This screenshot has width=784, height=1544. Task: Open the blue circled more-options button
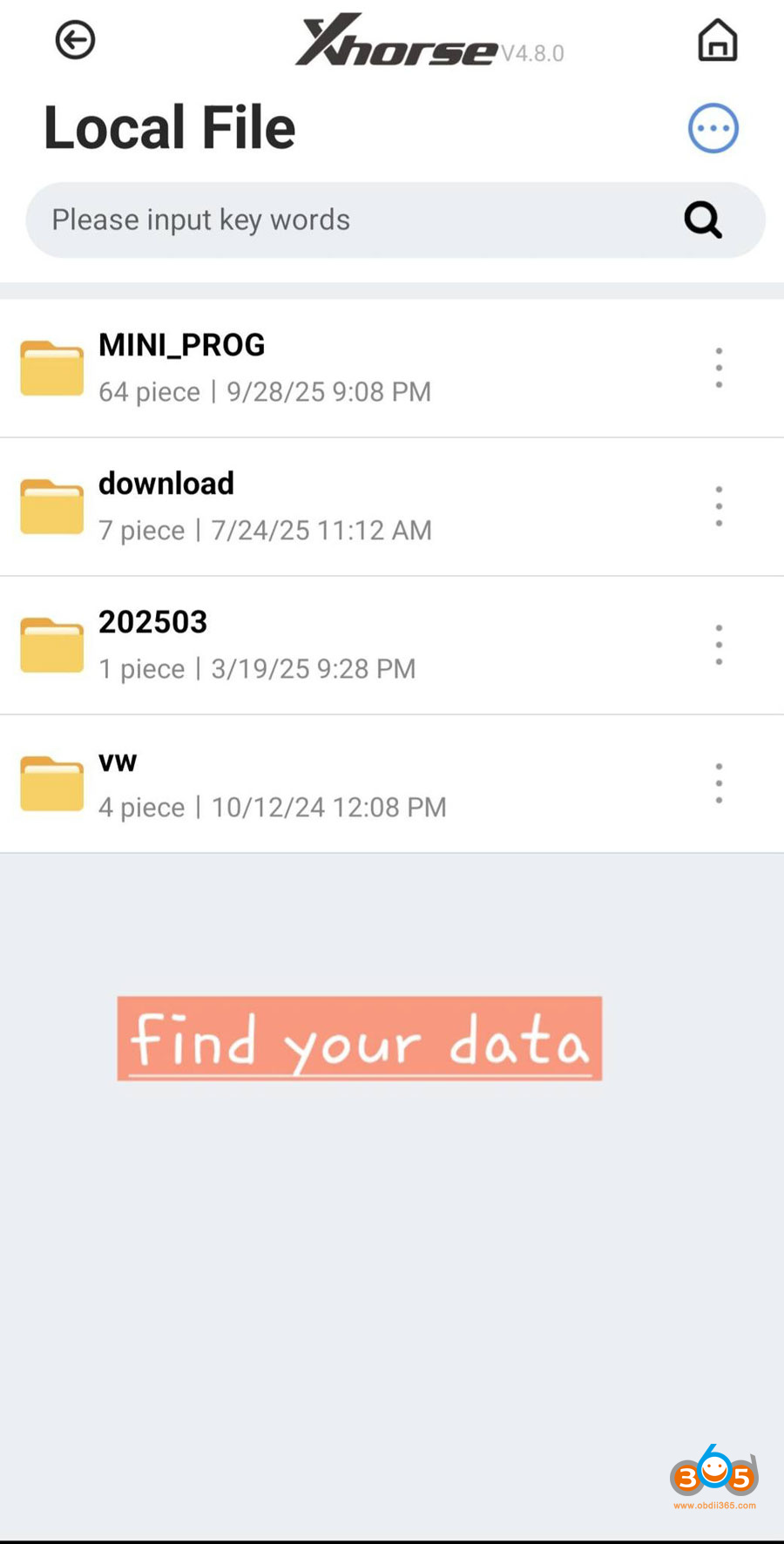coord(713,129)
